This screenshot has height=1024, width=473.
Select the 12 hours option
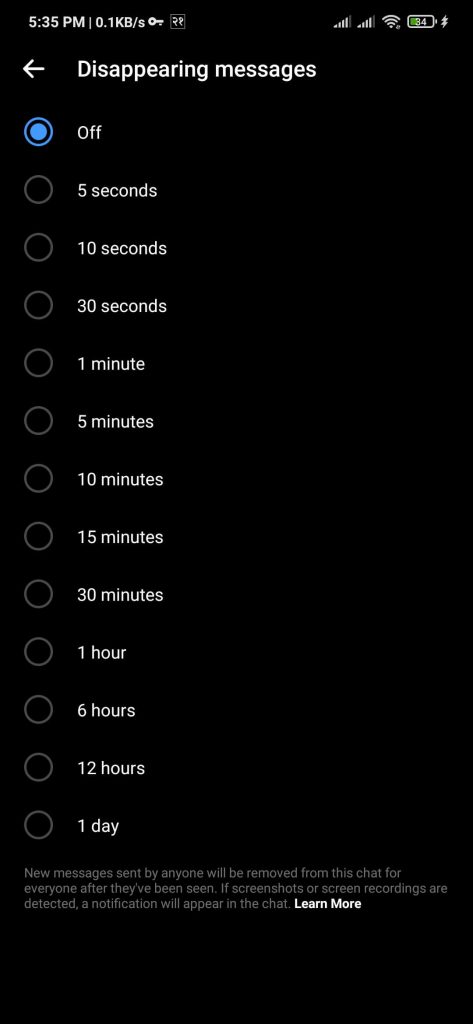tap(236, 768)
